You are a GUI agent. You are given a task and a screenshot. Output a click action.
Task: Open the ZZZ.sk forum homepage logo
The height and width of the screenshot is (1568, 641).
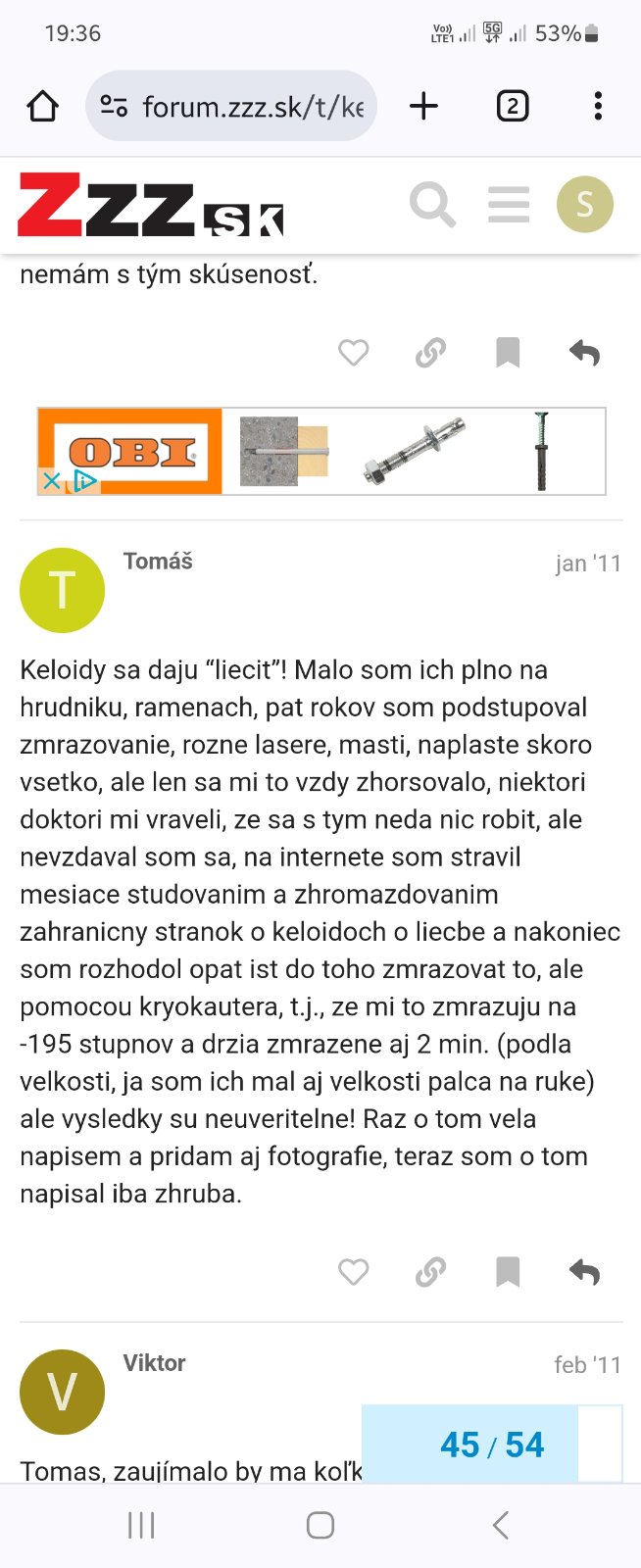click(x=150, y=205)
